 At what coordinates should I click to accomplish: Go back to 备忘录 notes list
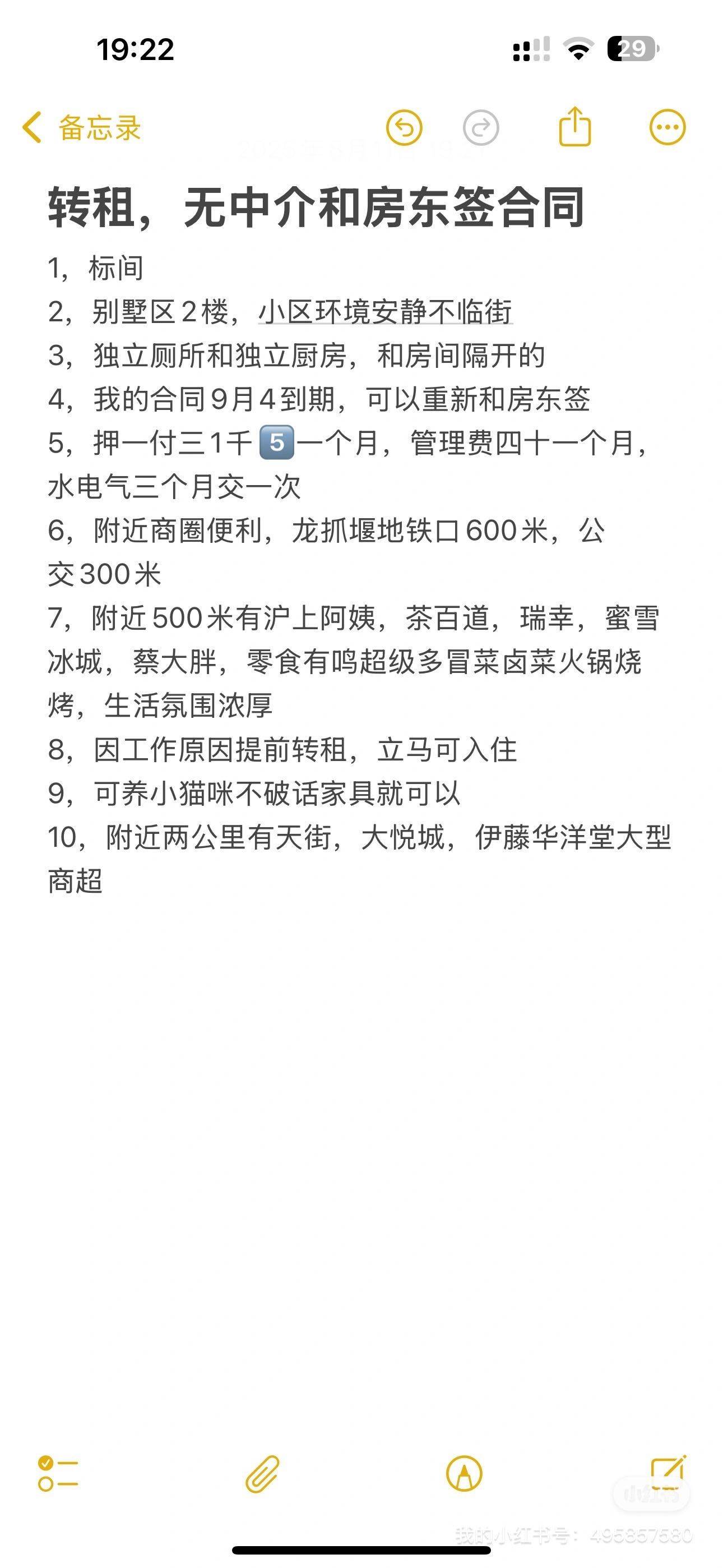pos(82,128)
